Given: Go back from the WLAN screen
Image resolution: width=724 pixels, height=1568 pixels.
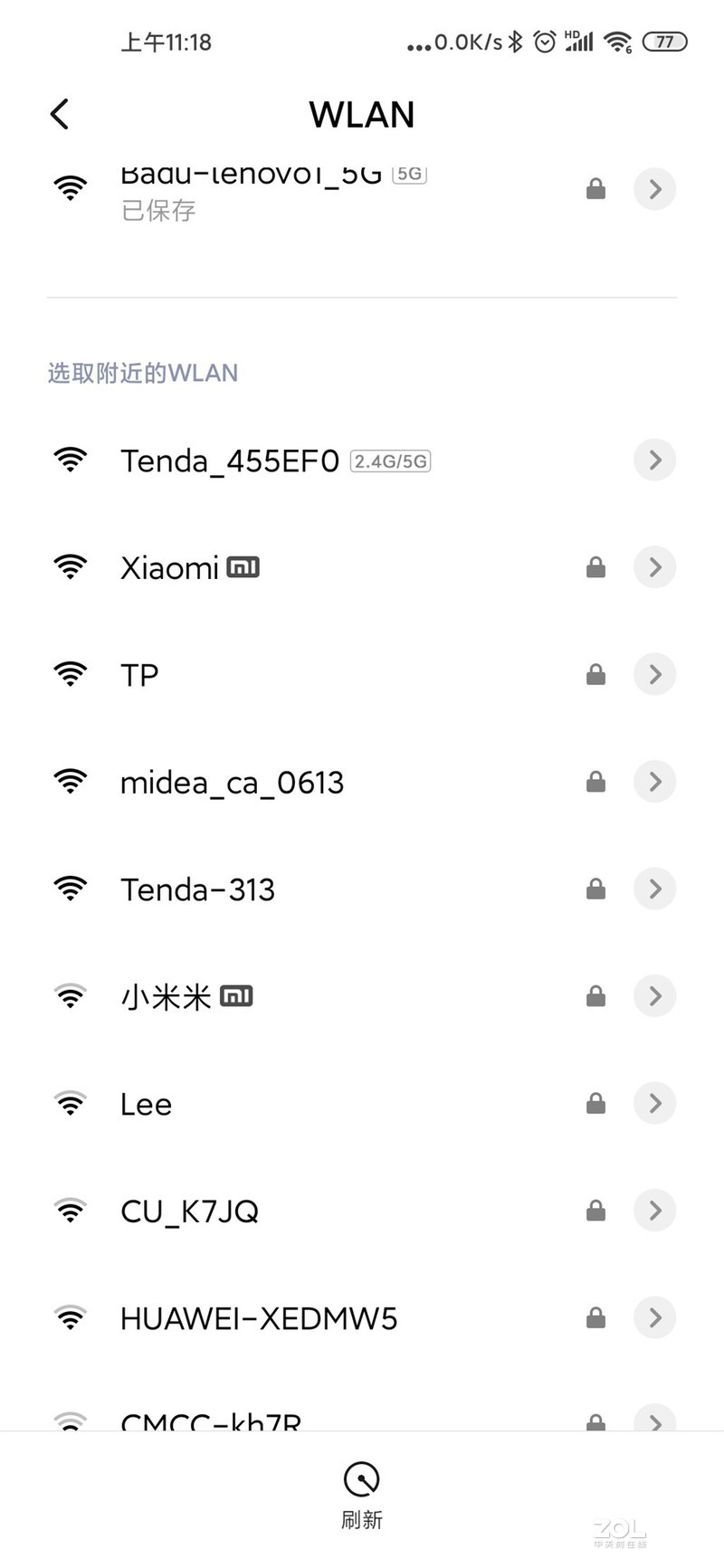Looking at the screenshot, I should 60,114.
